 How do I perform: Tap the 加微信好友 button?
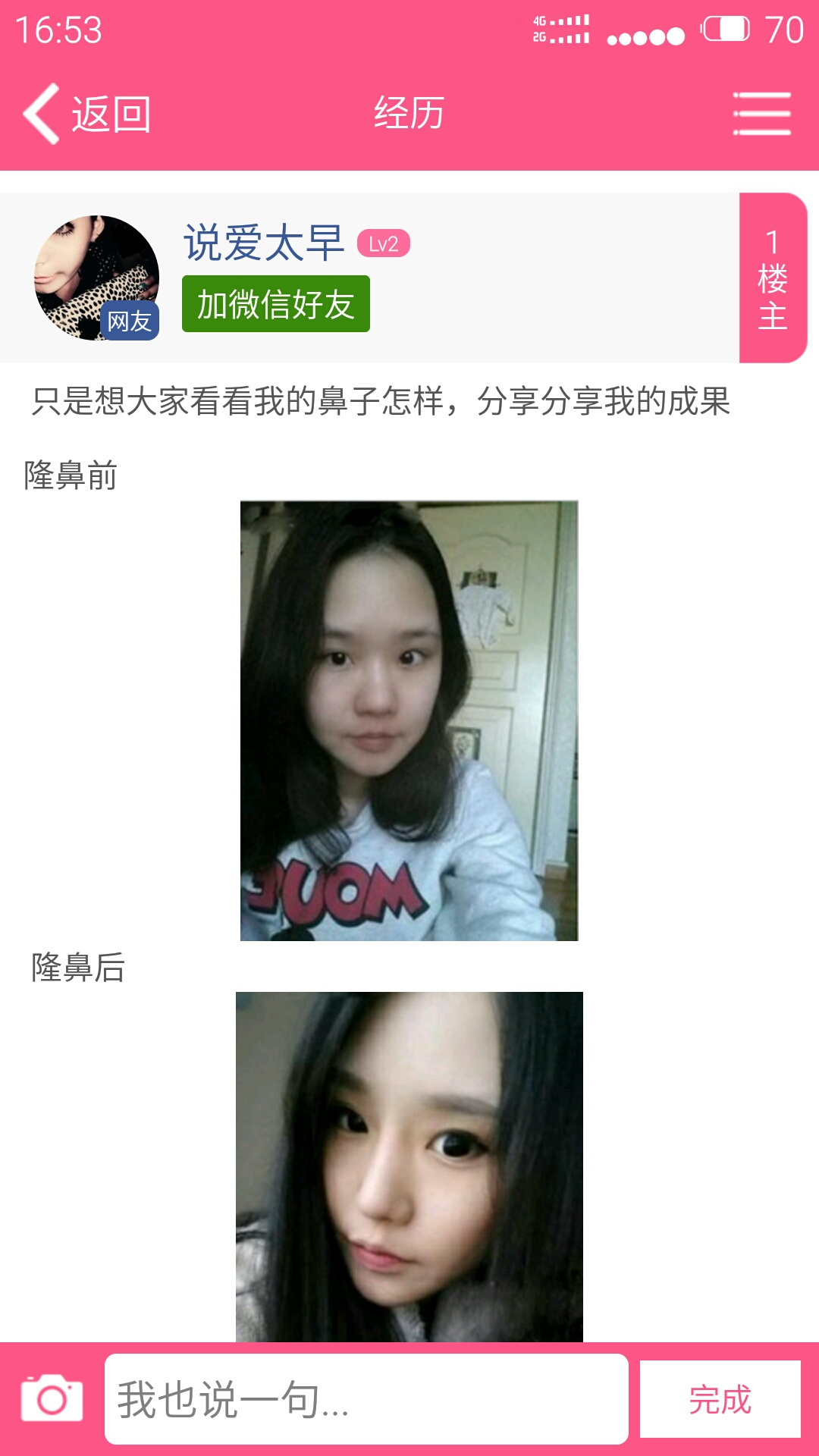(x=275, y=304)
